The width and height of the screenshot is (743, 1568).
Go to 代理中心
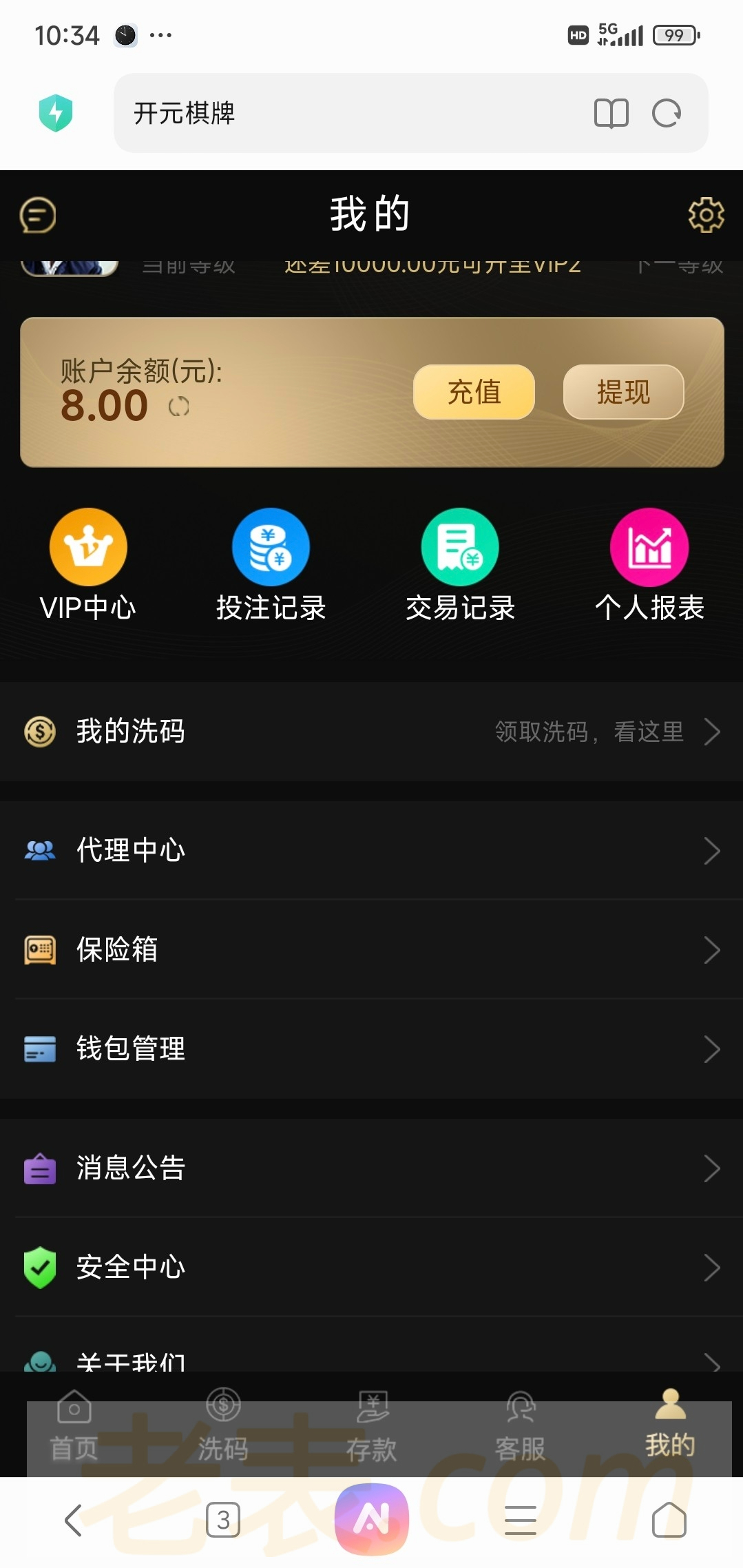372,850
